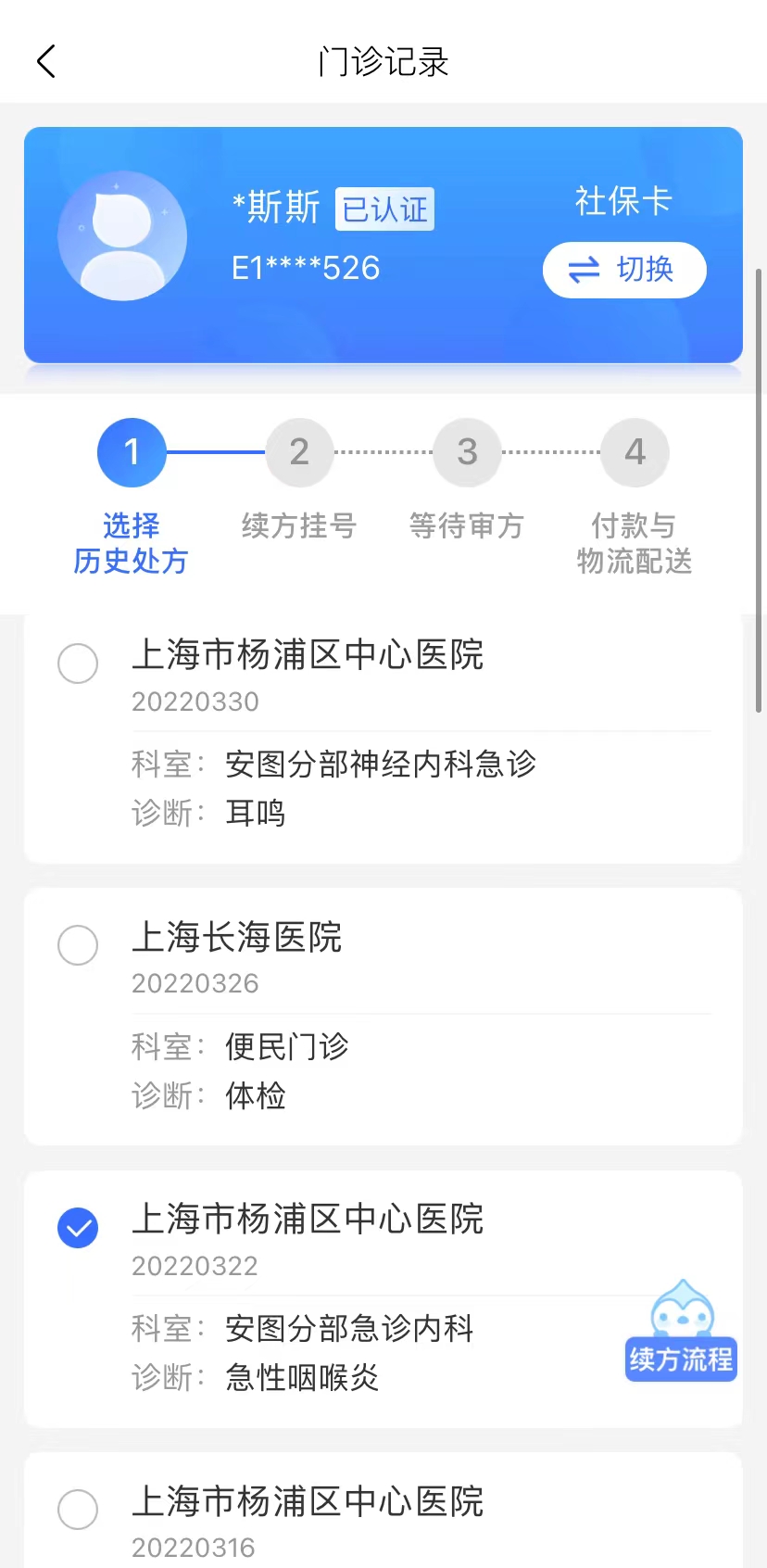
Task: Tap step 4 circle 付款与物流配送
Action: [634, 452]
